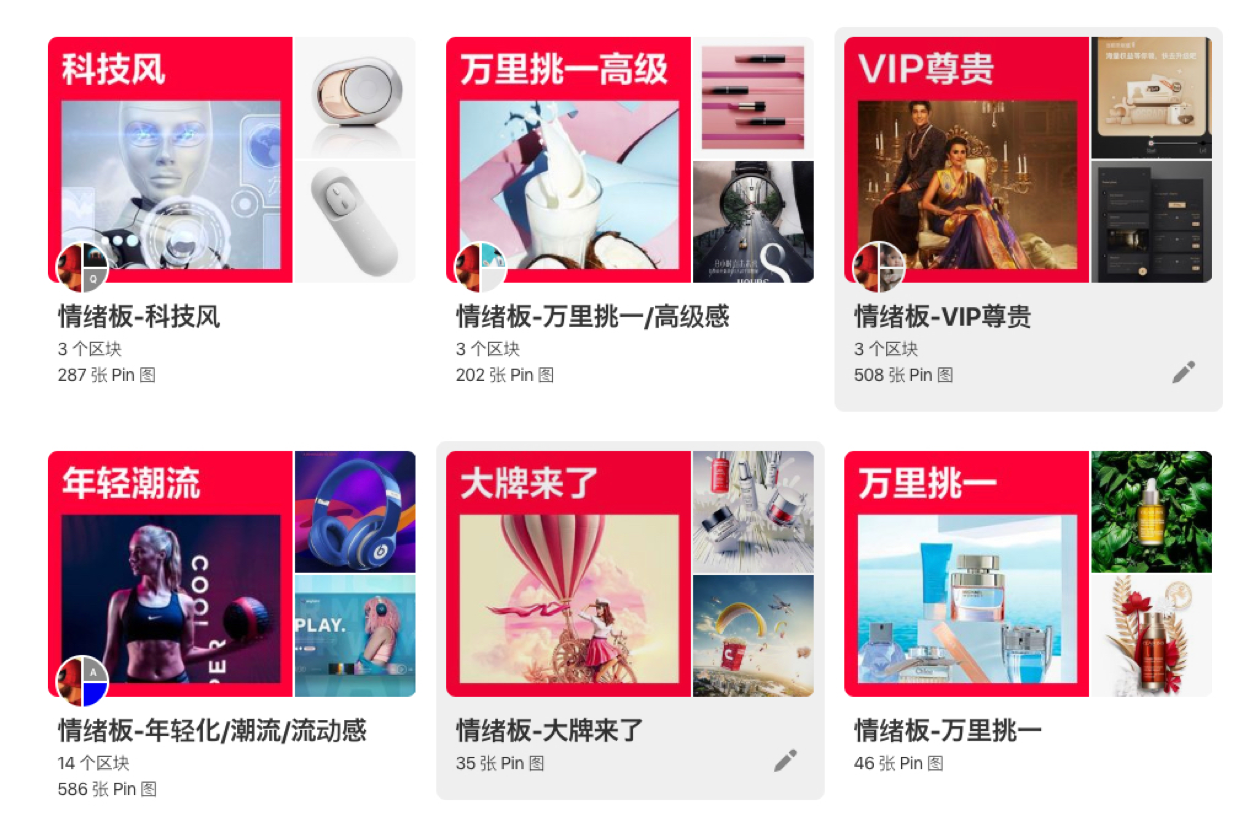Edit the 情绪板-VIP尊贵 board via pencil icon
The width and height of the screenshot is (1250, 827).
(1183, 373)
